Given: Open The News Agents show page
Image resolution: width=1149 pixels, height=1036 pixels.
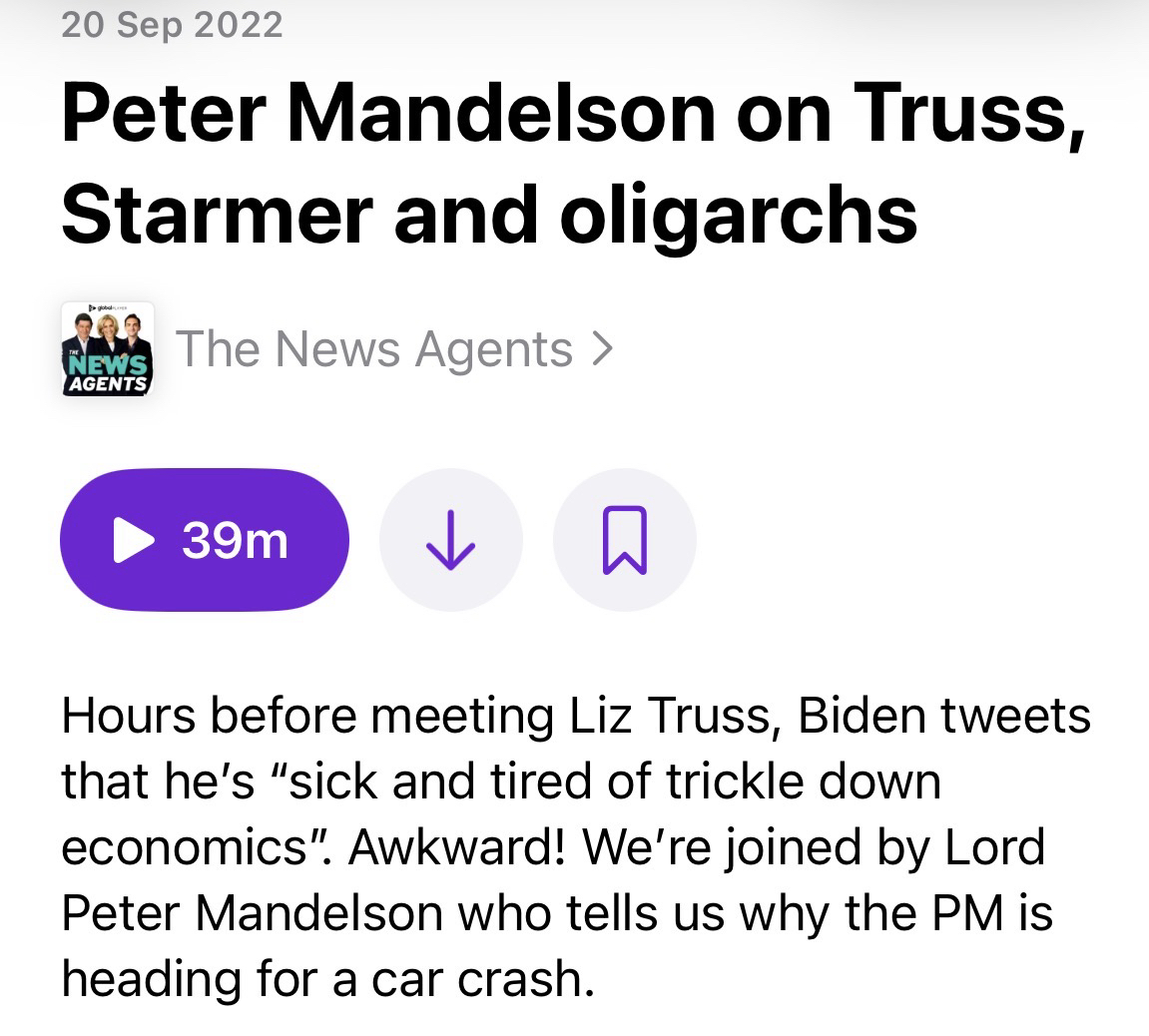Looking at the screenshot, I should (393, 349).
